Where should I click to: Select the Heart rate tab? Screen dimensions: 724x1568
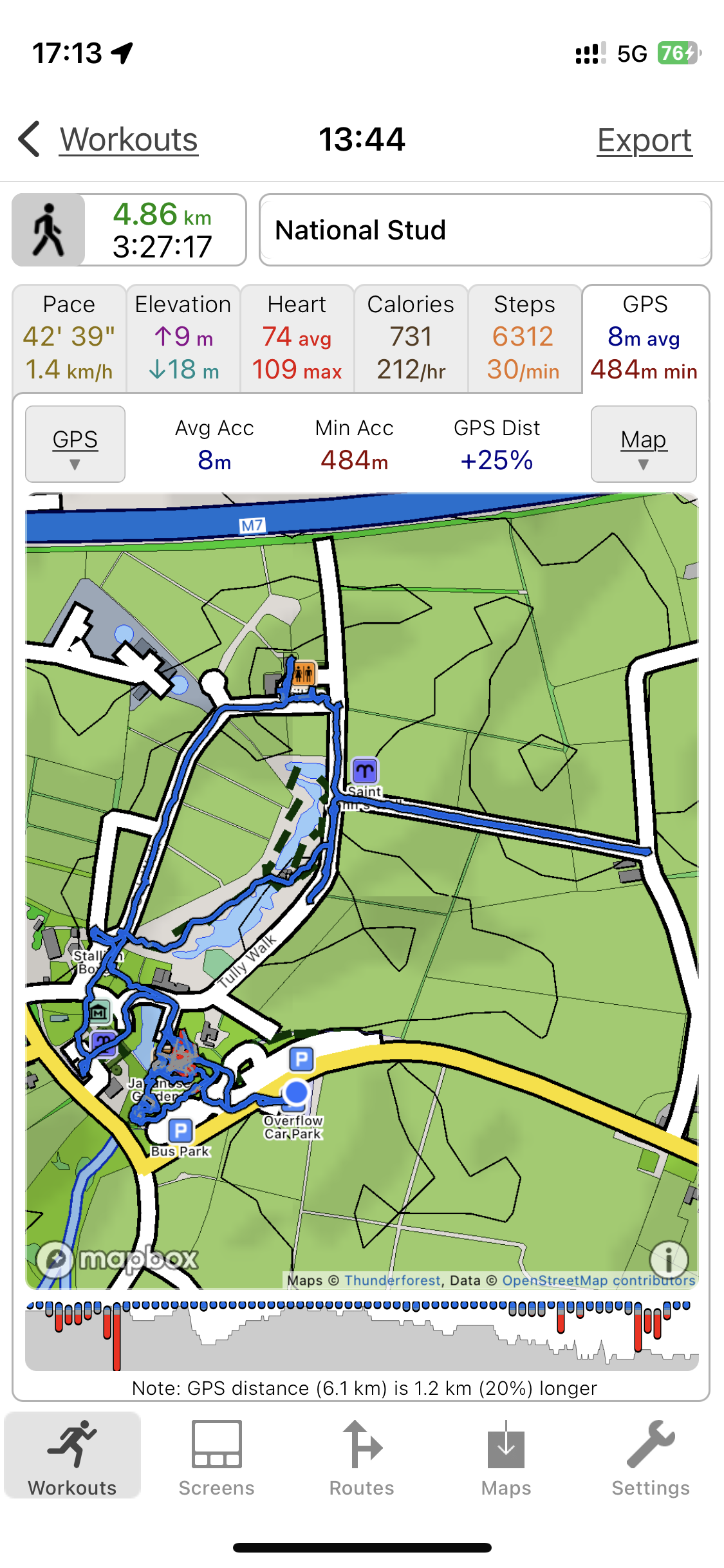click(297, 338)
